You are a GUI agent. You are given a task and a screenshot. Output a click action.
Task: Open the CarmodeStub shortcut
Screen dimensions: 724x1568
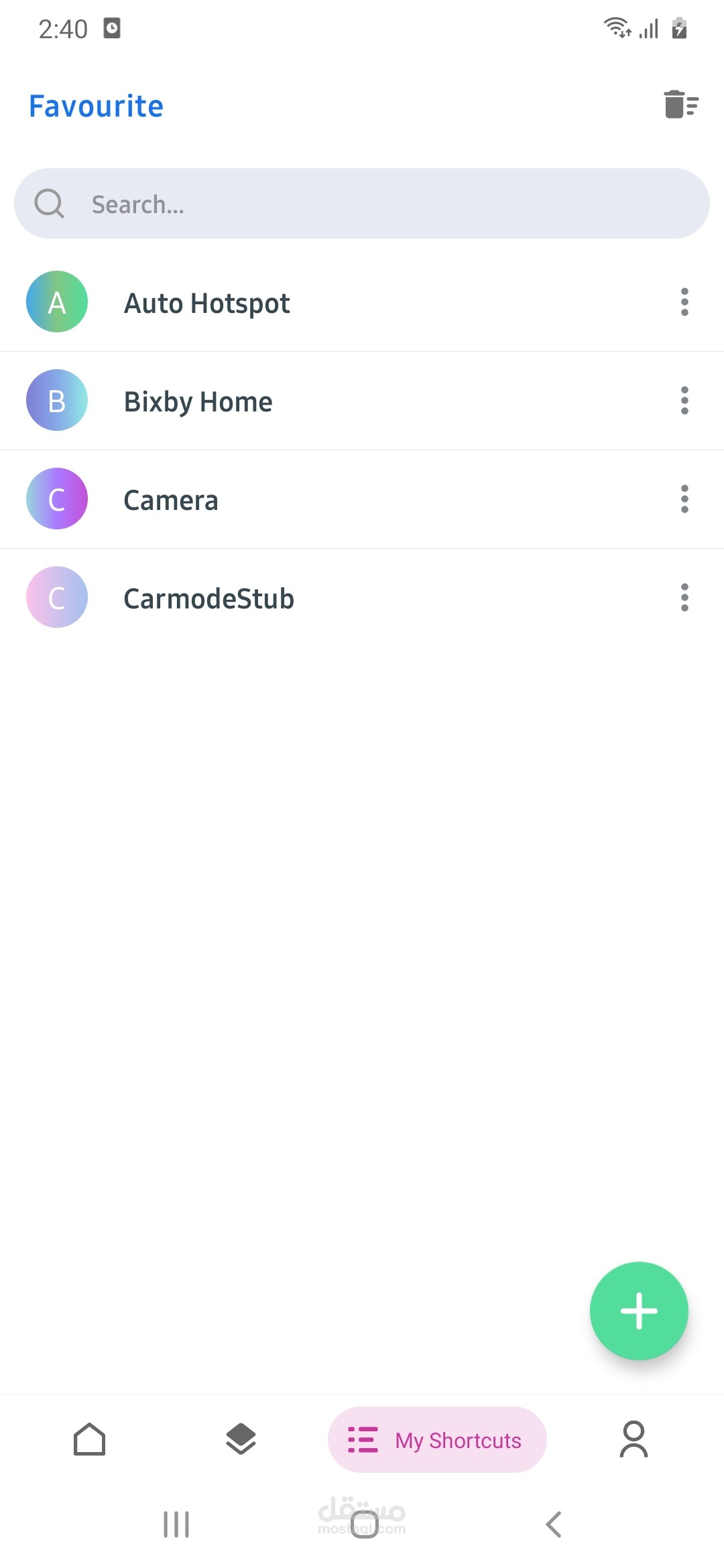[209, 598]
